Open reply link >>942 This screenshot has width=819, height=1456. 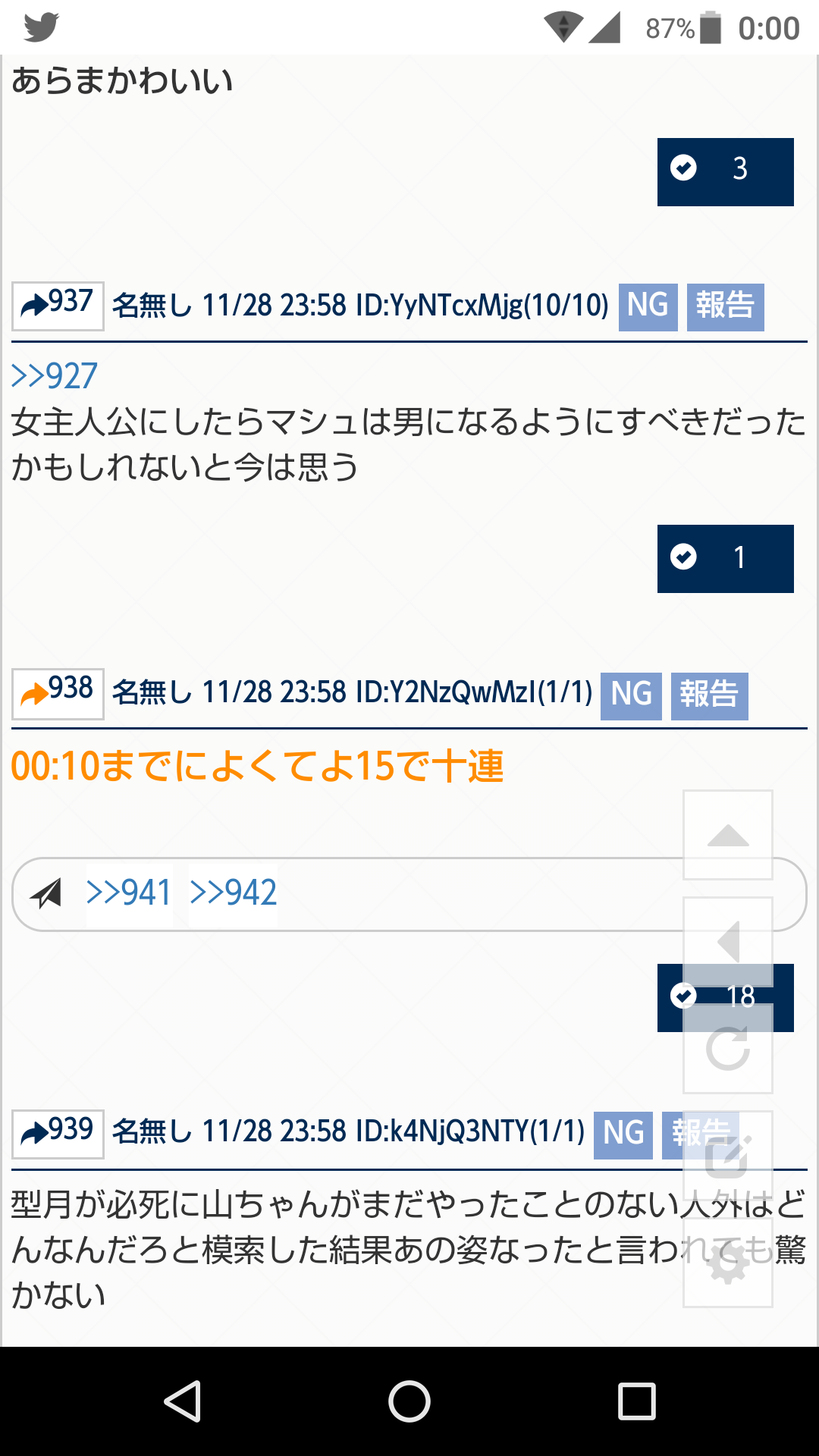(x=233, y=893)
